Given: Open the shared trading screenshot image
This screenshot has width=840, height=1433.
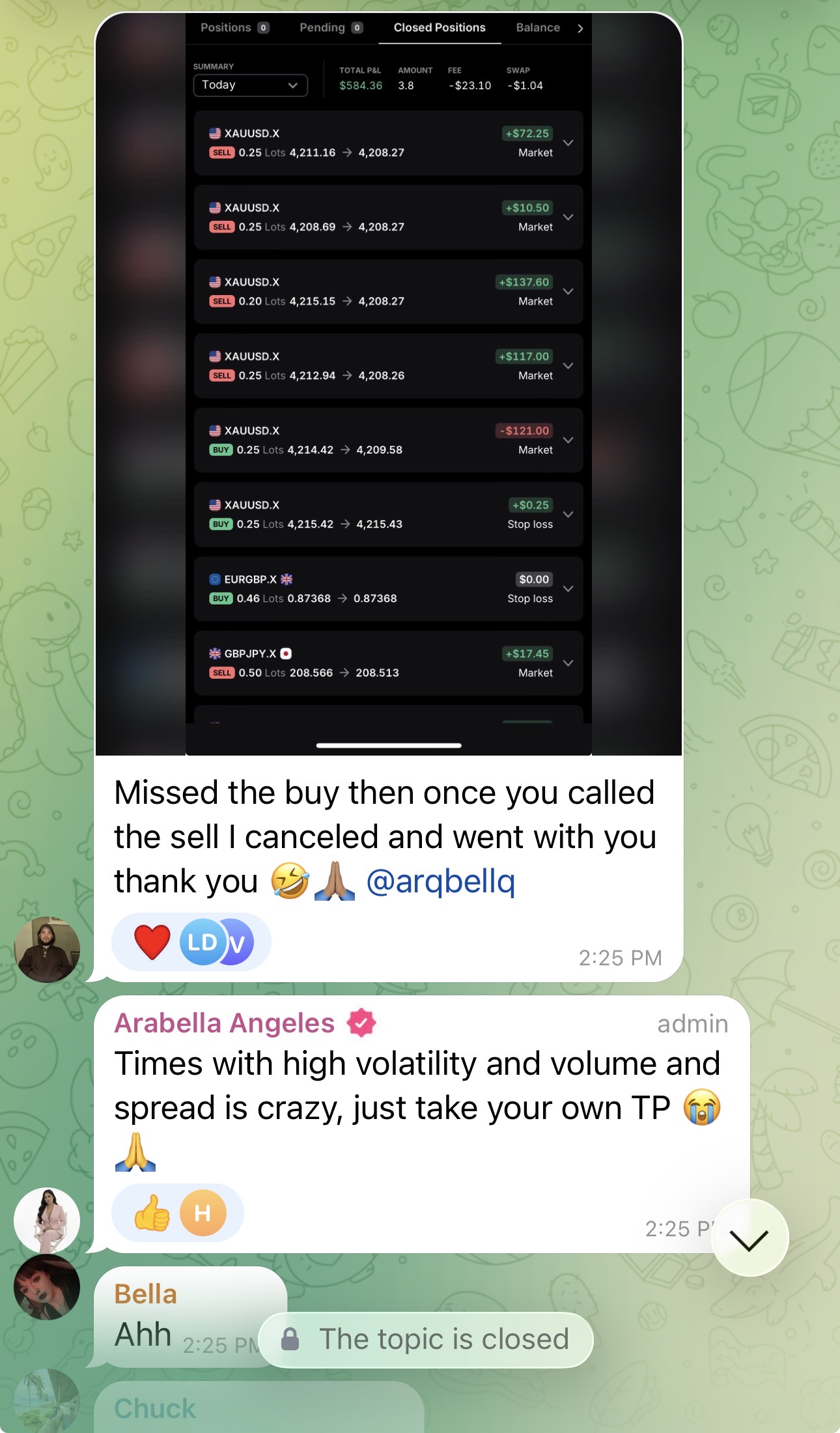Looking at the screenshot, I should point(389,384).
